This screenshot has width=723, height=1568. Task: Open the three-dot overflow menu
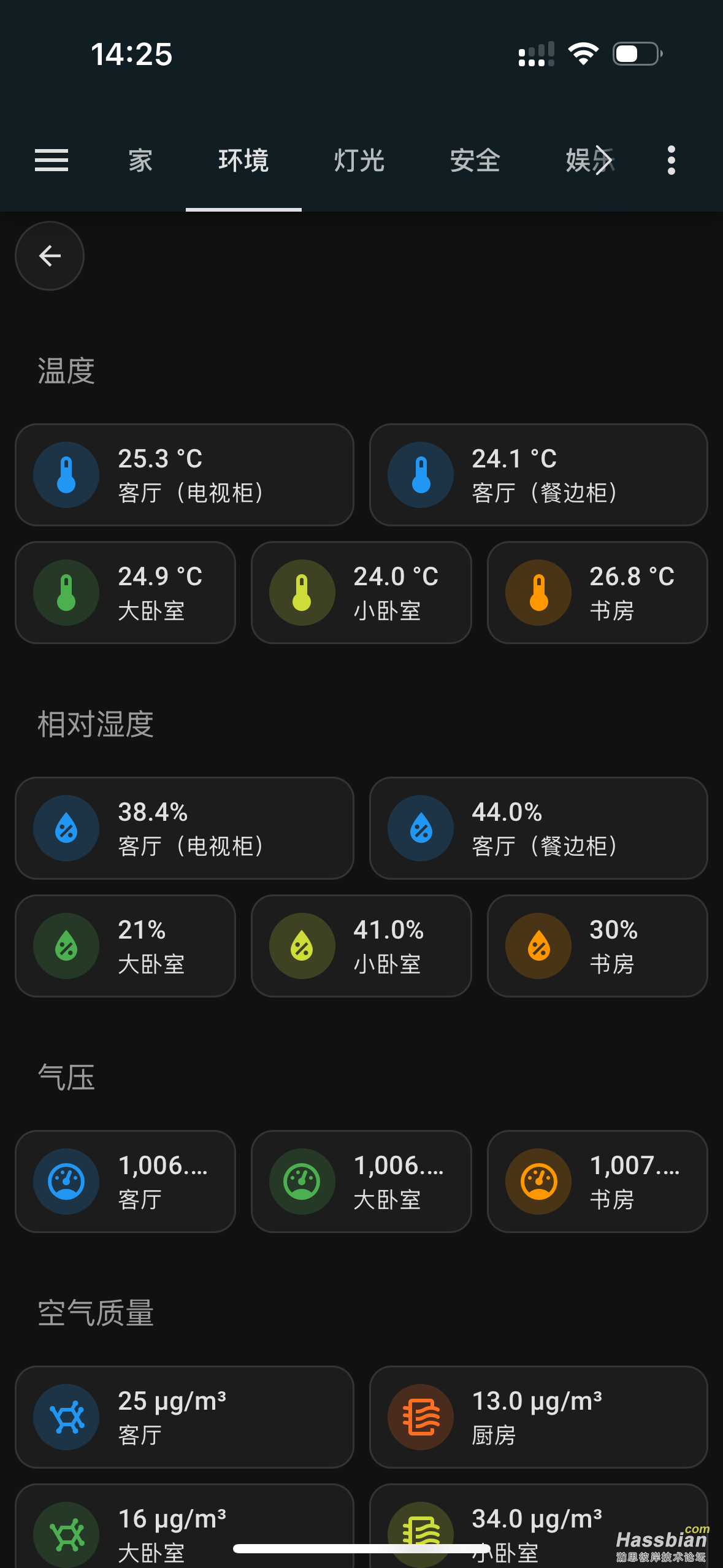pos(671,160)
